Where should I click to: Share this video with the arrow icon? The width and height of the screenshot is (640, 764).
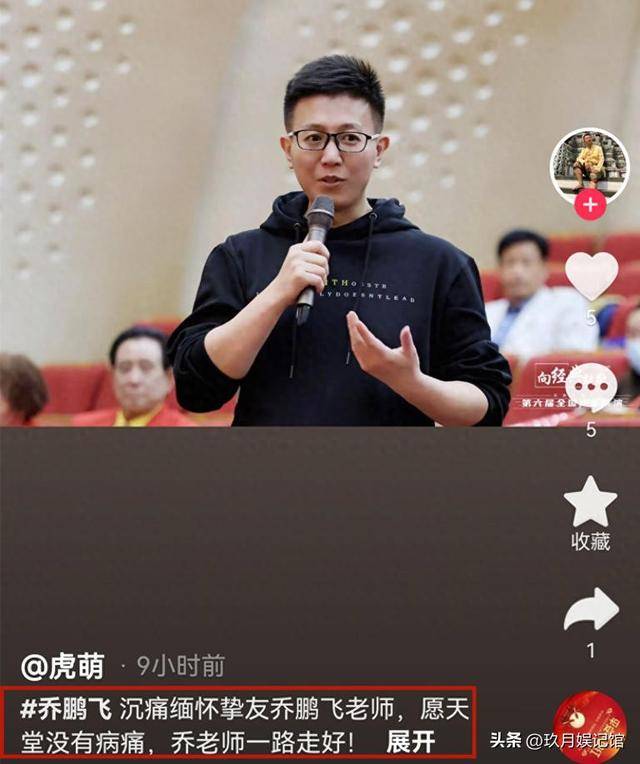point(591,610)
